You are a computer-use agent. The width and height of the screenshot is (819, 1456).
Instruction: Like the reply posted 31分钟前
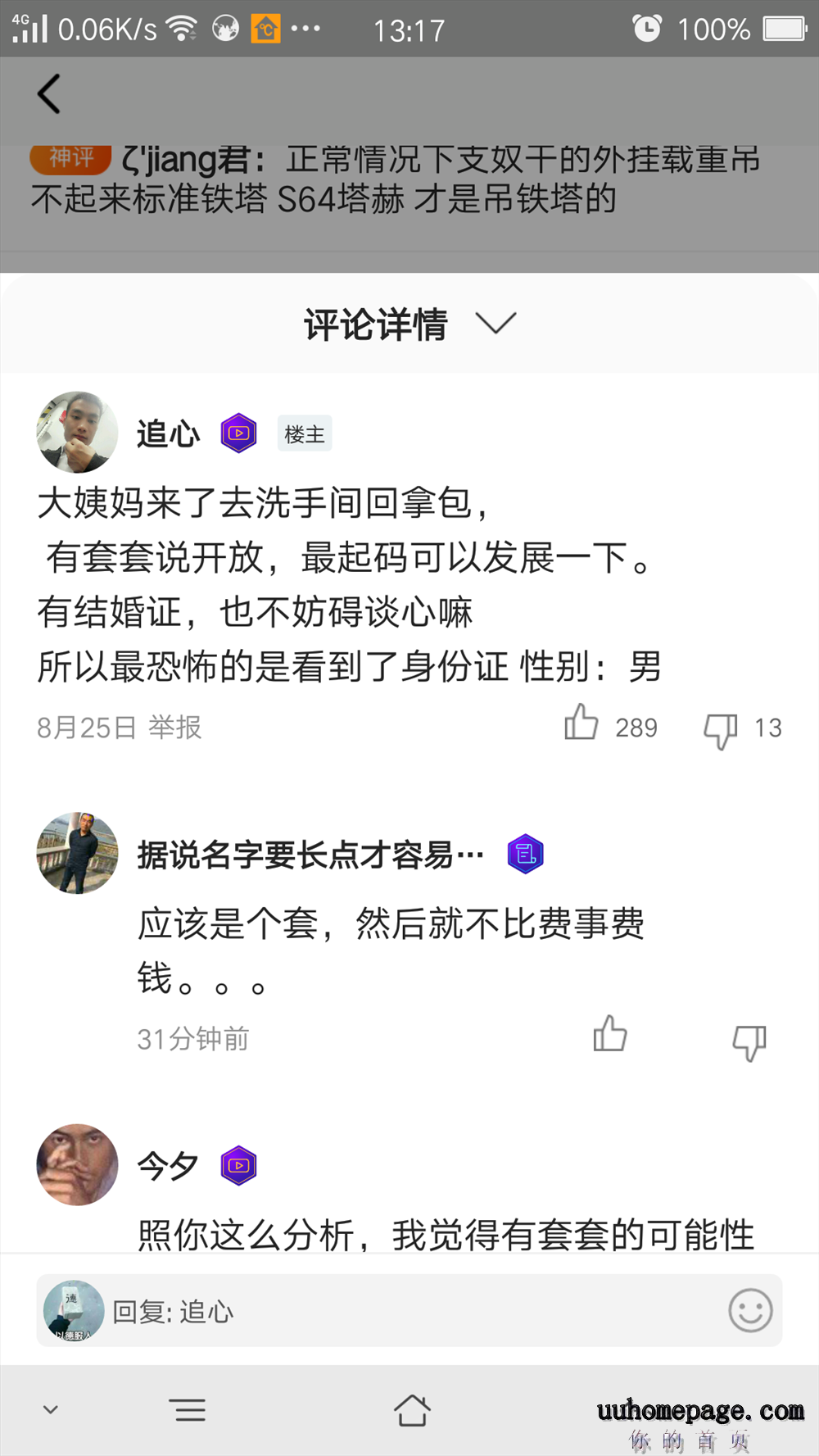610,1034
